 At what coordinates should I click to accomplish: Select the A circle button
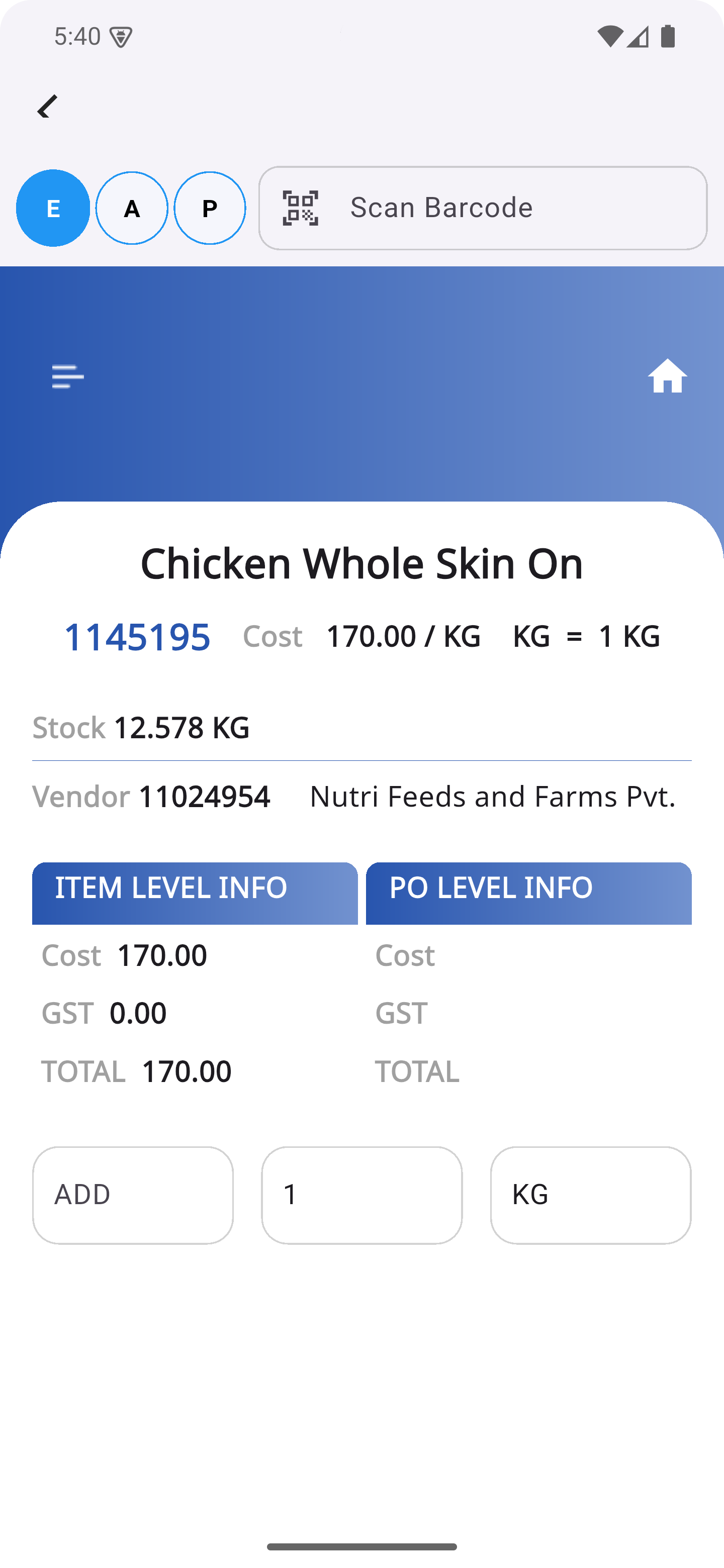click(x=132, y=208)
